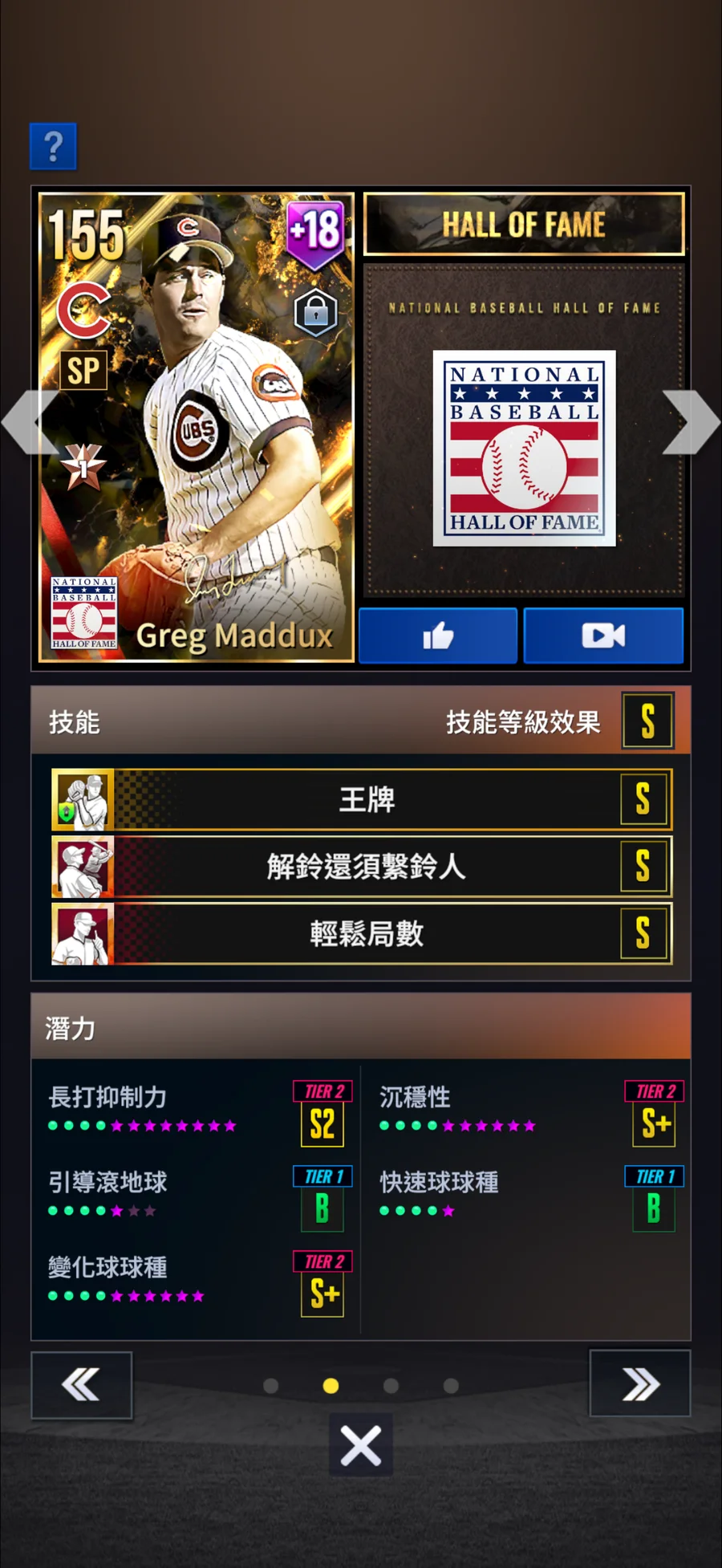This screenshot has height=1568, width=722.
Task: Go to previous player with left arrow
Action: [29, 423]
